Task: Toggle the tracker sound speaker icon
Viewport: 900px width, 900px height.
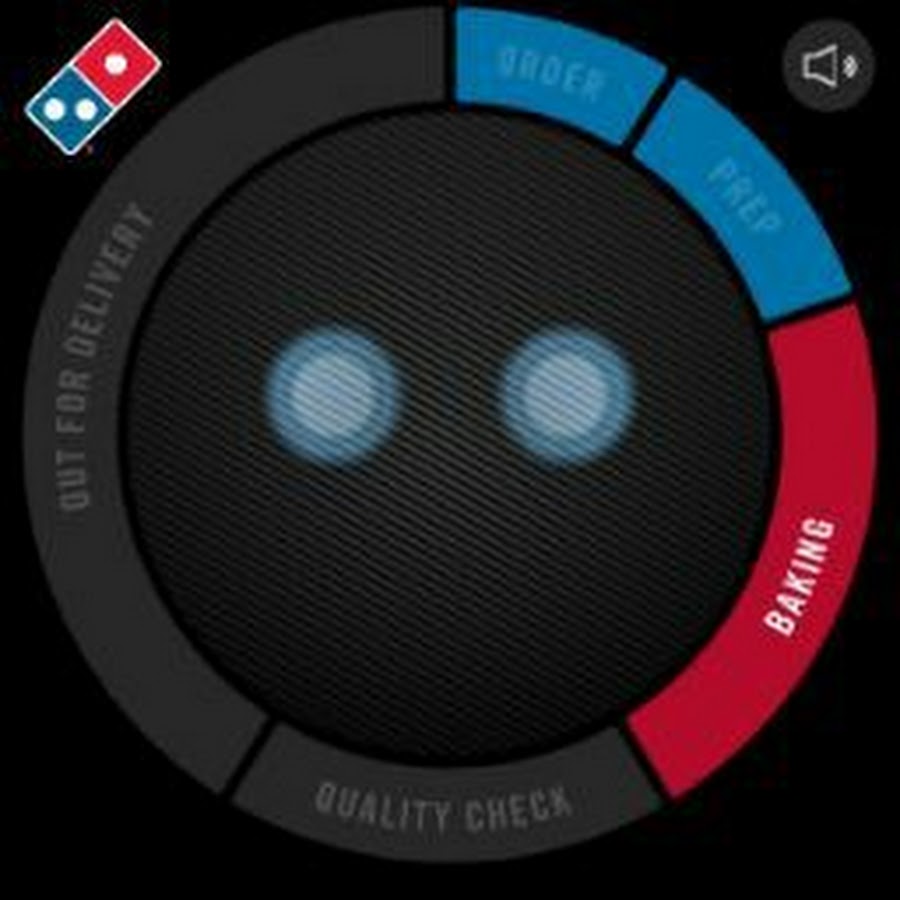Action: point(827,66)
